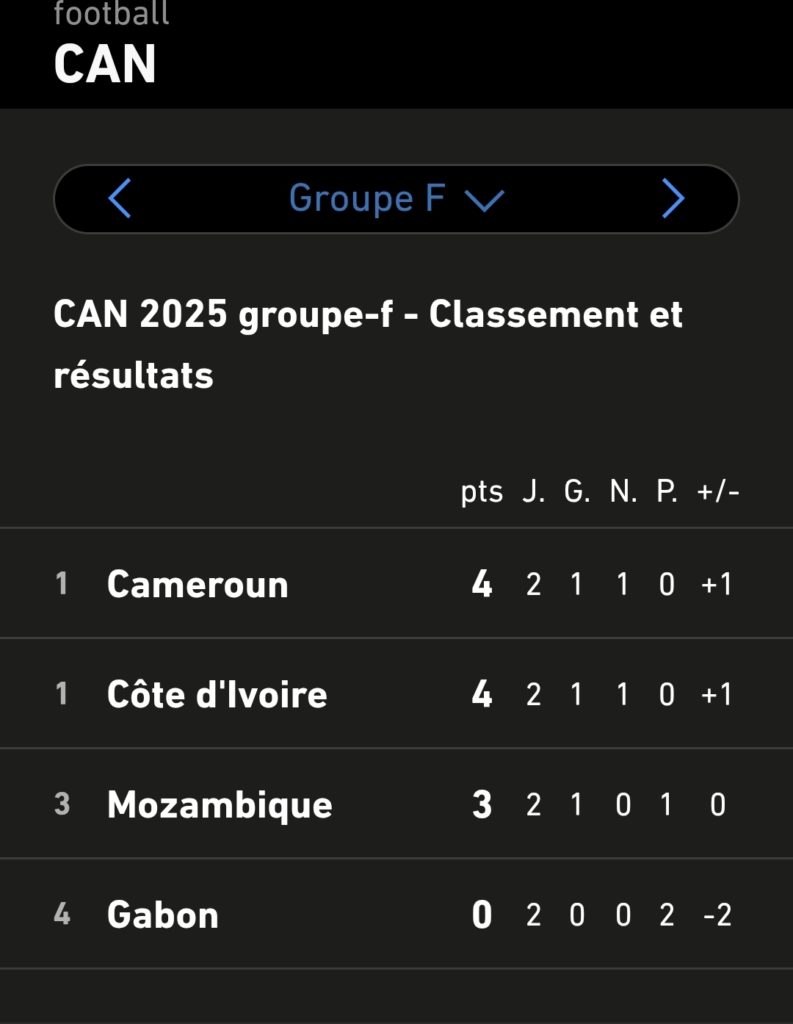Open the Cameroun team row
793x1024 pixels.
[x=198, y=584]
